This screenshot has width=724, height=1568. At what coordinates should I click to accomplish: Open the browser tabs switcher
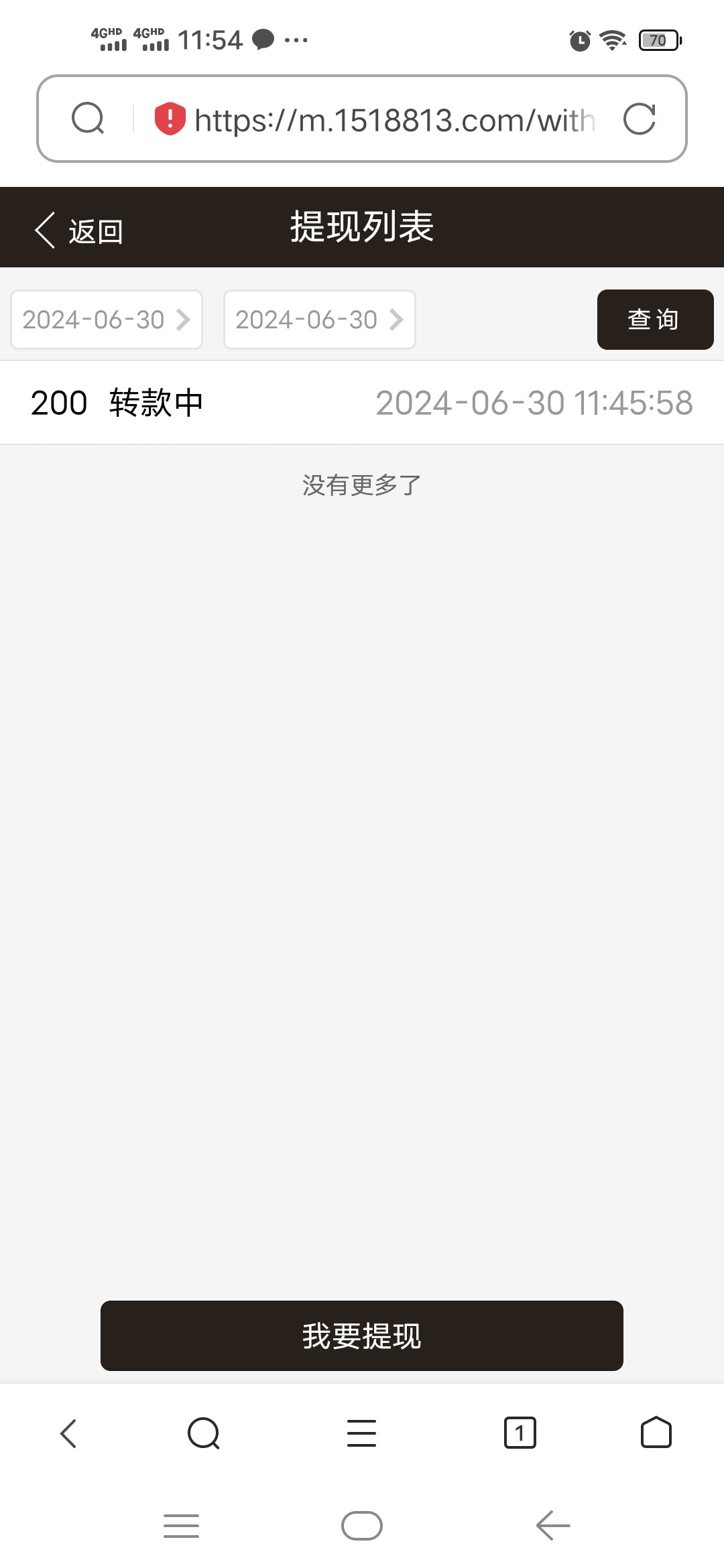point(520,1433)
